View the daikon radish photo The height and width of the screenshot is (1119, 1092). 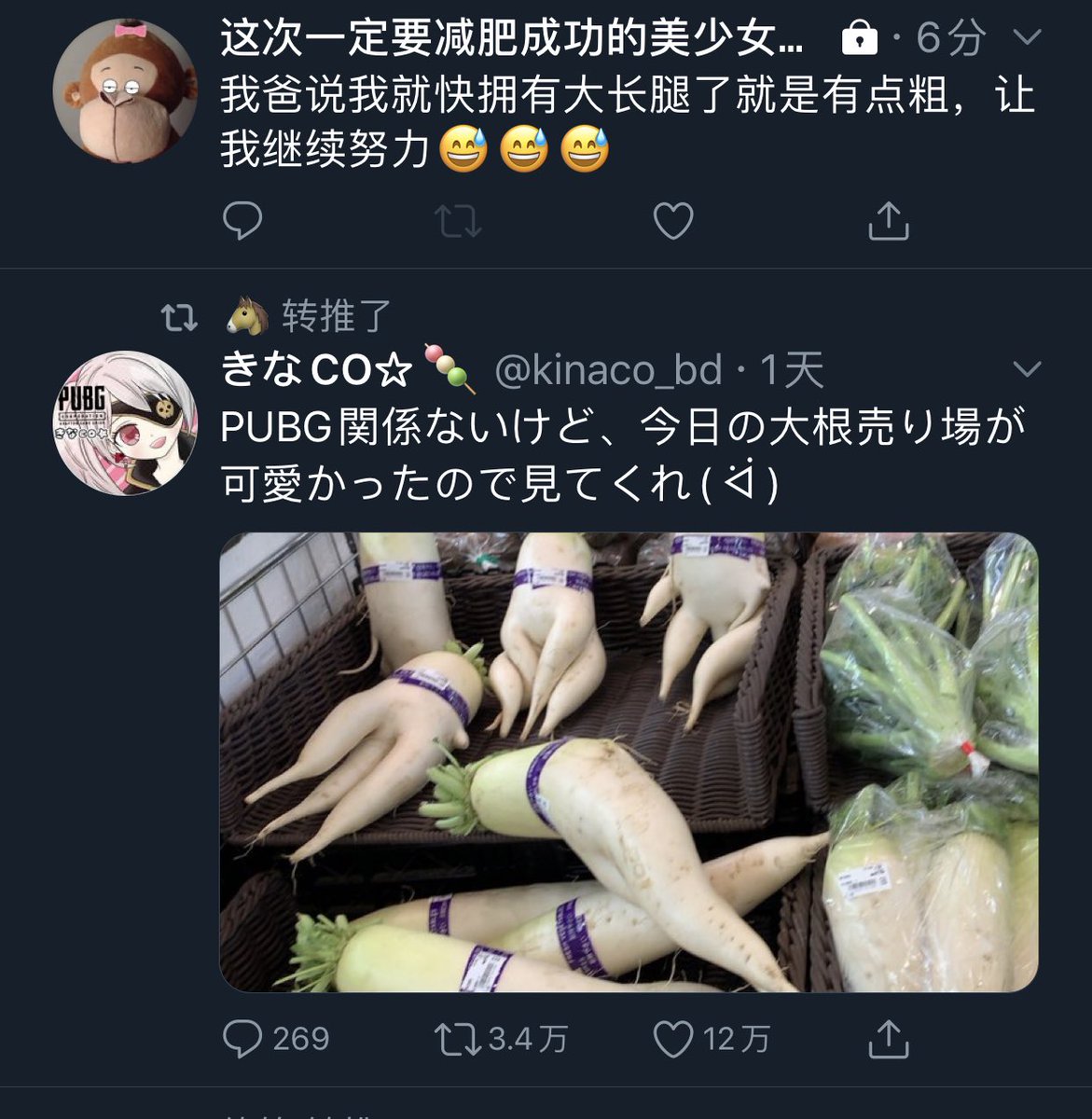coord(629,762)
